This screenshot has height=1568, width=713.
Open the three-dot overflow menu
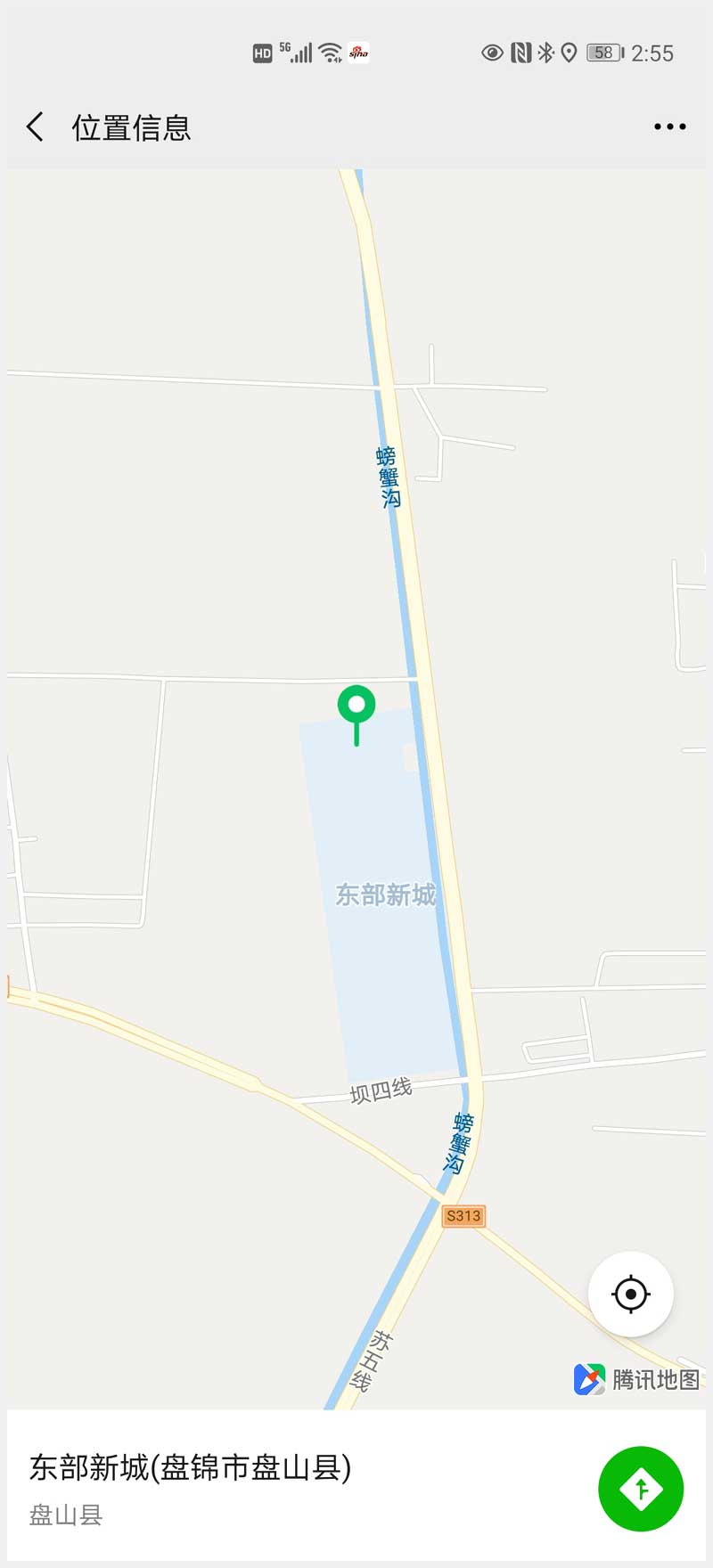(669, 127)
